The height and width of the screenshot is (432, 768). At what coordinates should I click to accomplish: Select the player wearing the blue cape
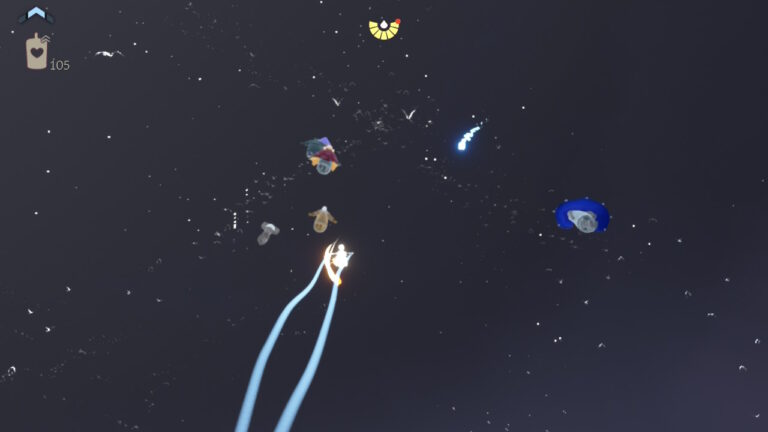point(583,216)
